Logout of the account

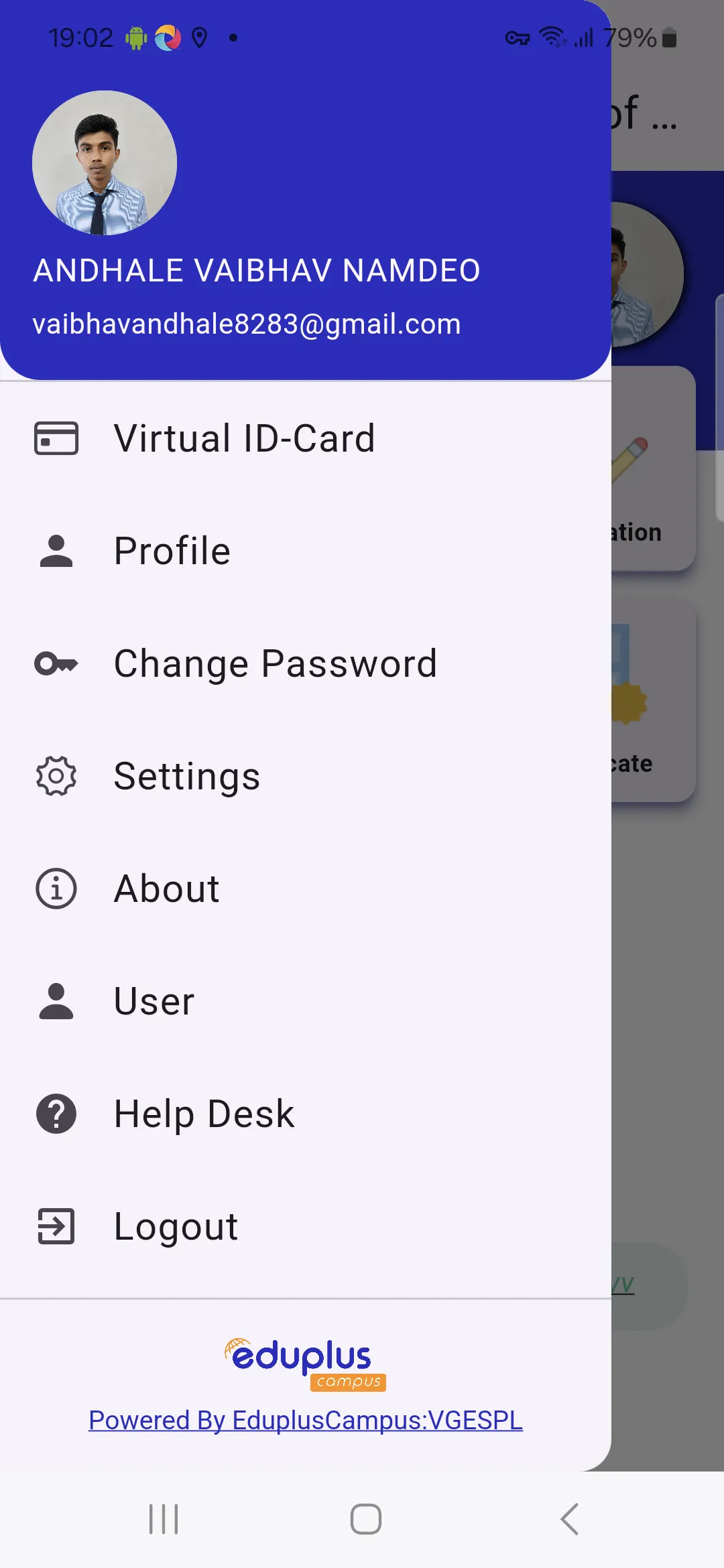[176, 1227]
